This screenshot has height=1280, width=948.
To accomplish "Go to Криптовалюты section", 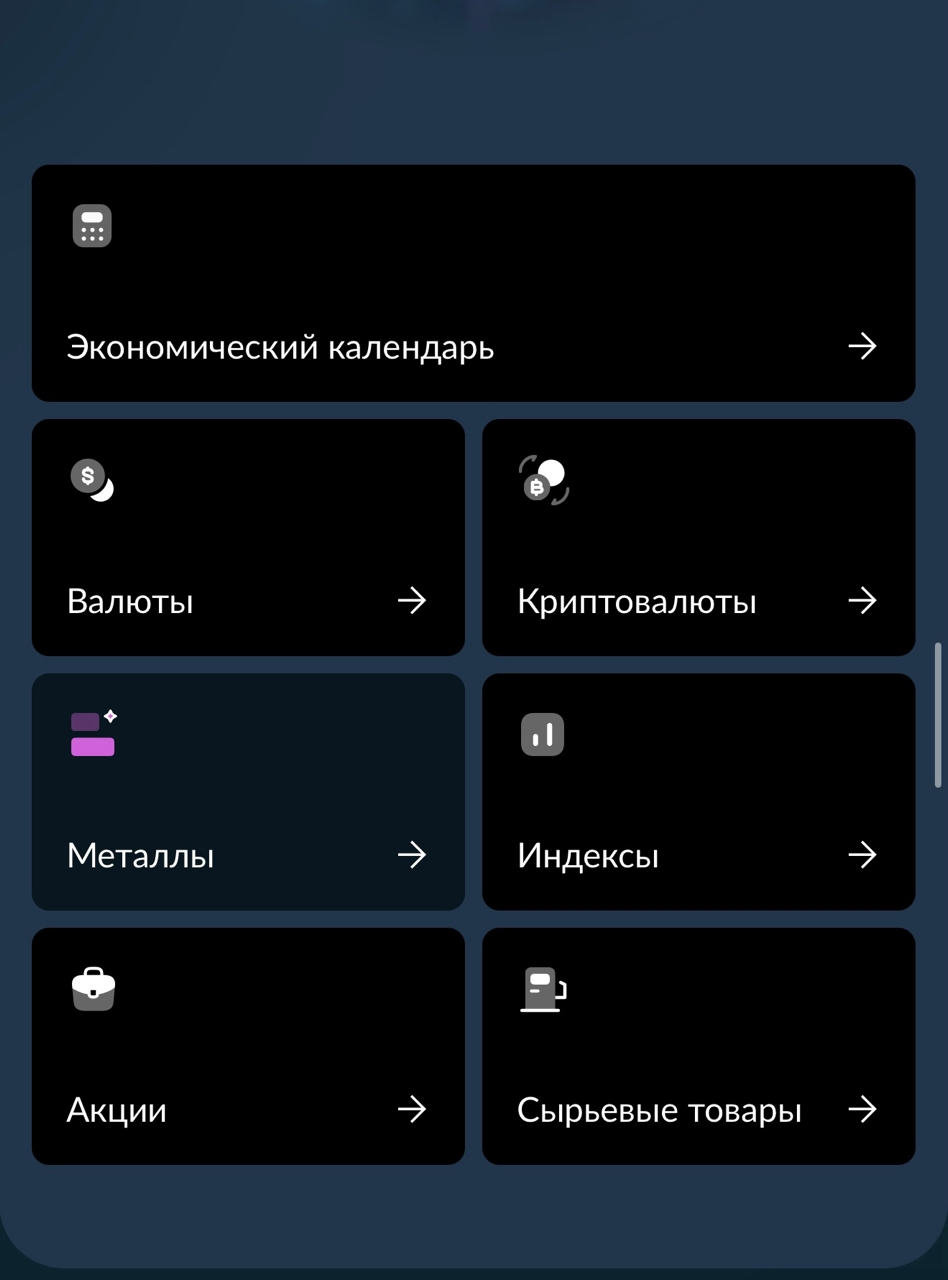I will pos(698,538).
